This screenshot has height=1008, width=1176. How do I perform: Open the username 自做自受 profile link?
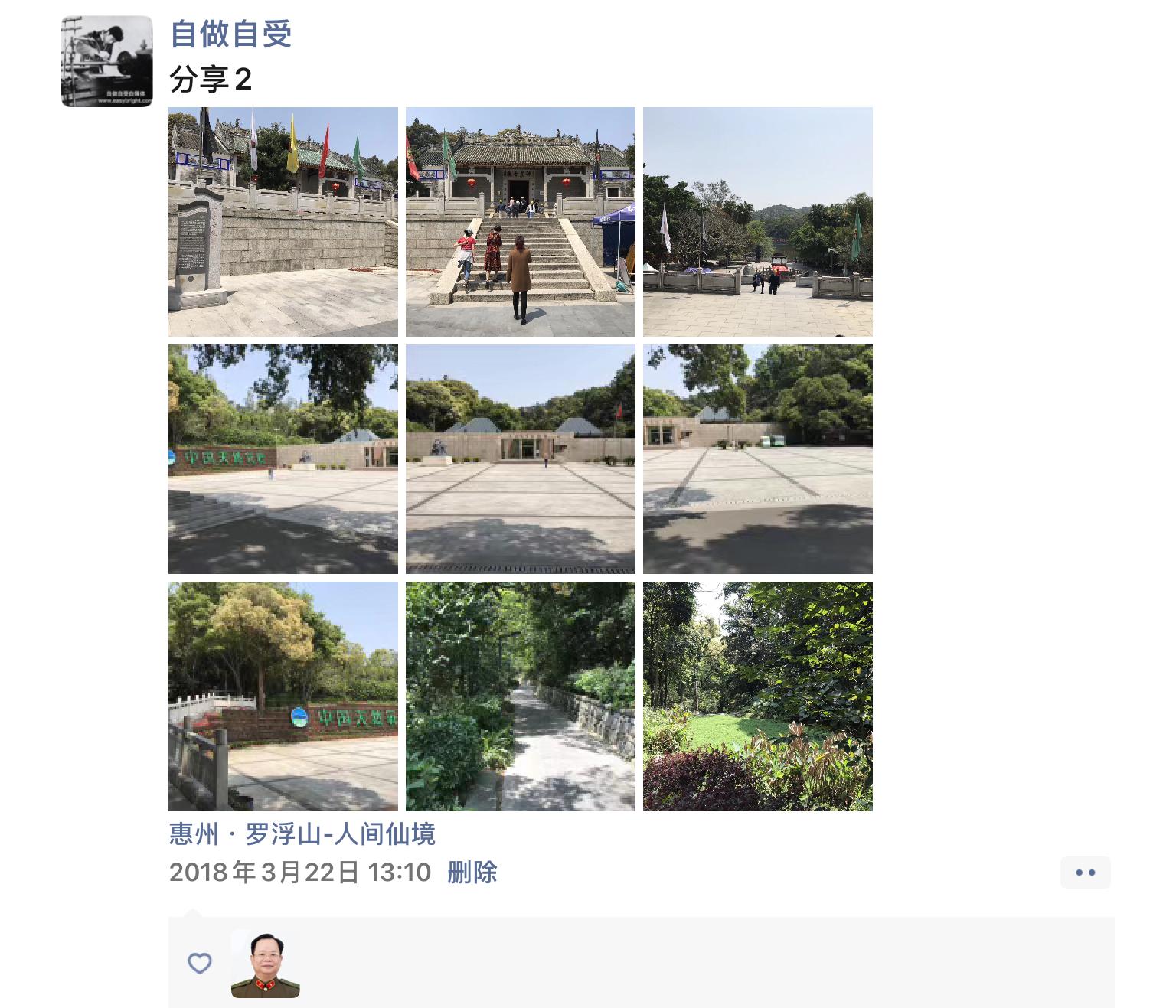click(x=230, y=34)
